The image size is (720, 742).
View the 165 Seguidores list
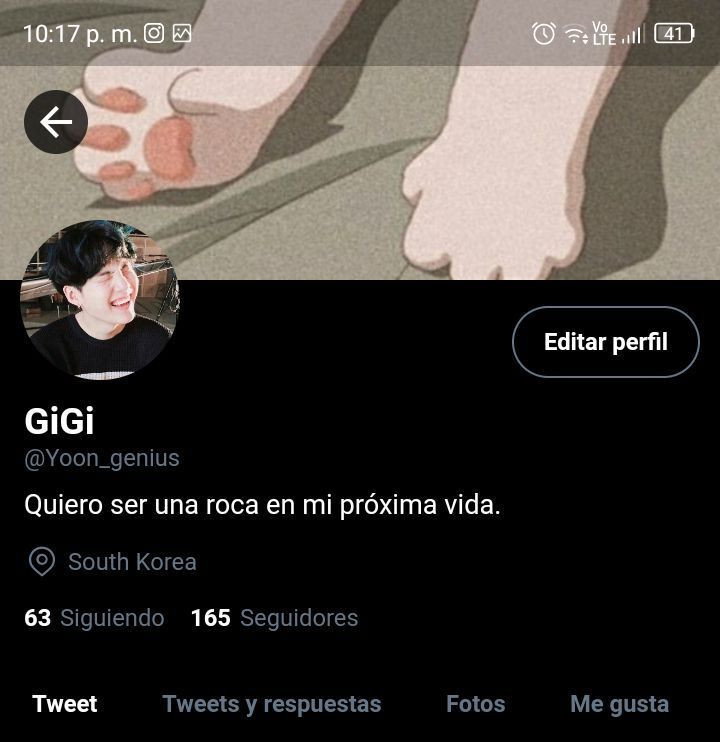tap(274, 618)
